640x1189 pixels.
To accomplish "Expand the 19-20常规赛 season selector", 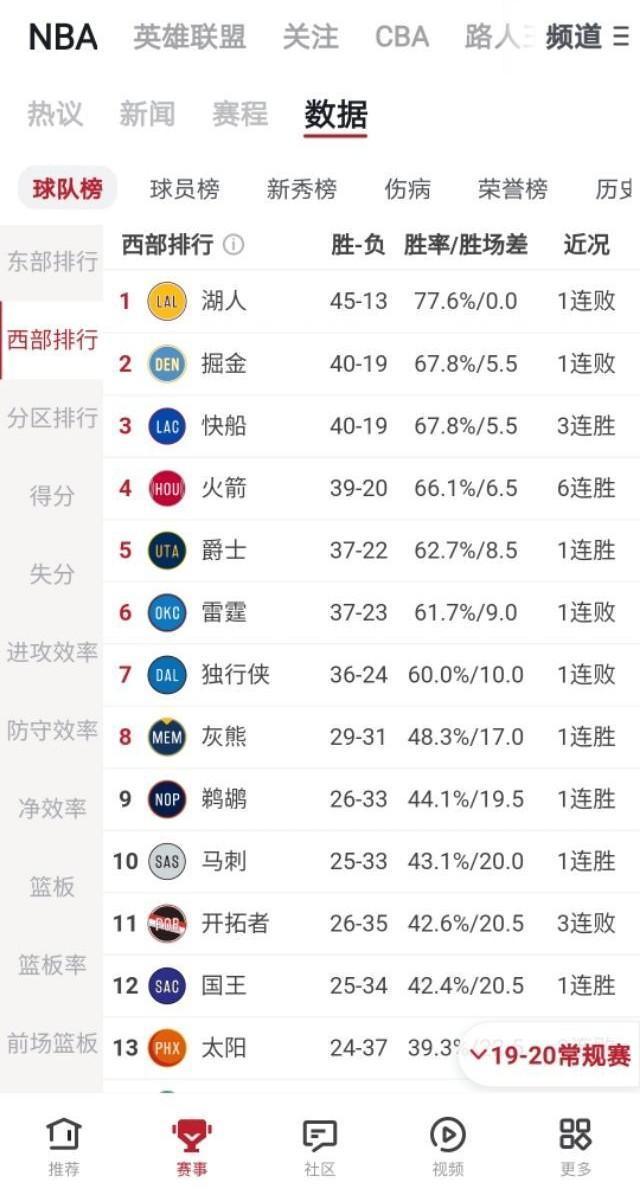I will (x=551, y=1055).
